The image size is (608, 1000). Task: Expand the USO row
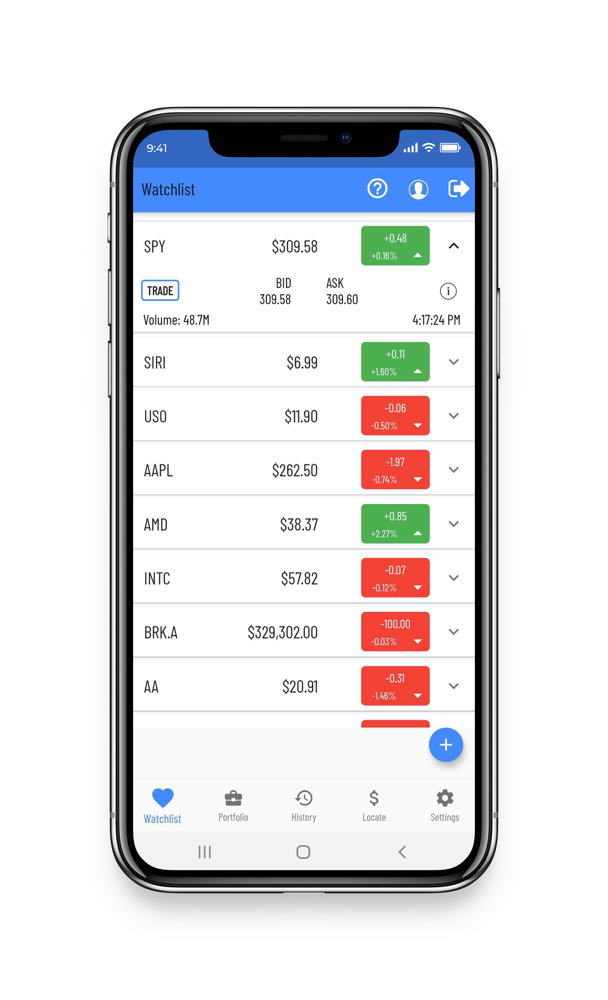pyautogui.click(x=454, y=416)
